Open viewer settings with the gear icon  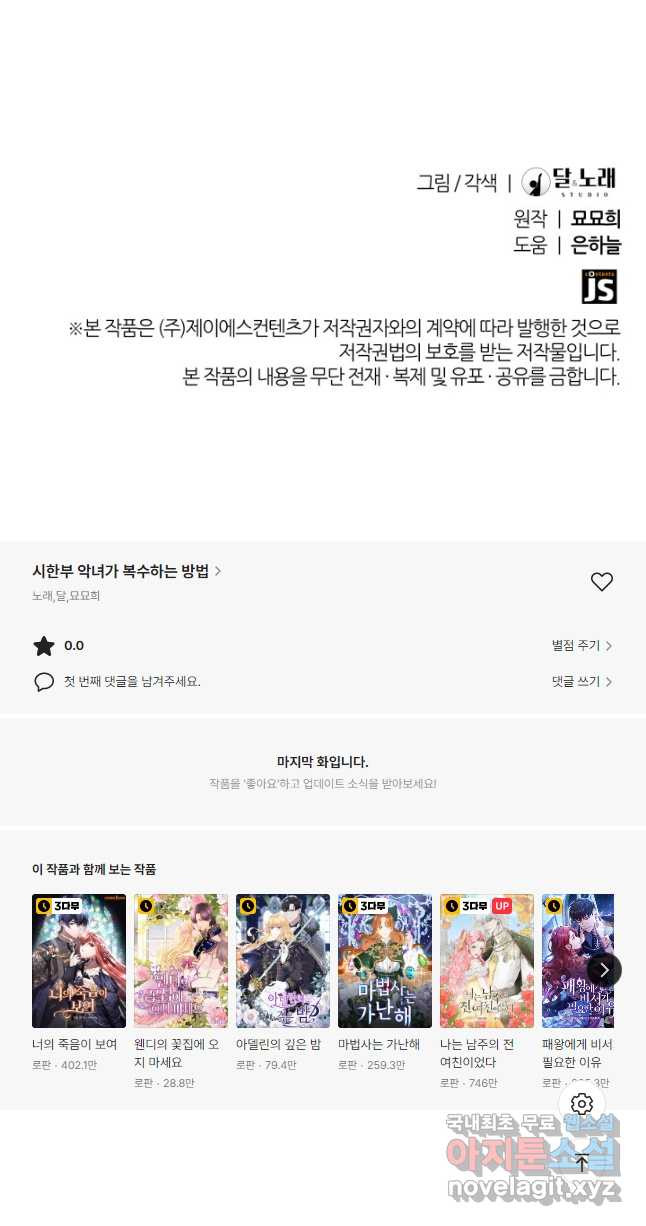pos(582,1104)
